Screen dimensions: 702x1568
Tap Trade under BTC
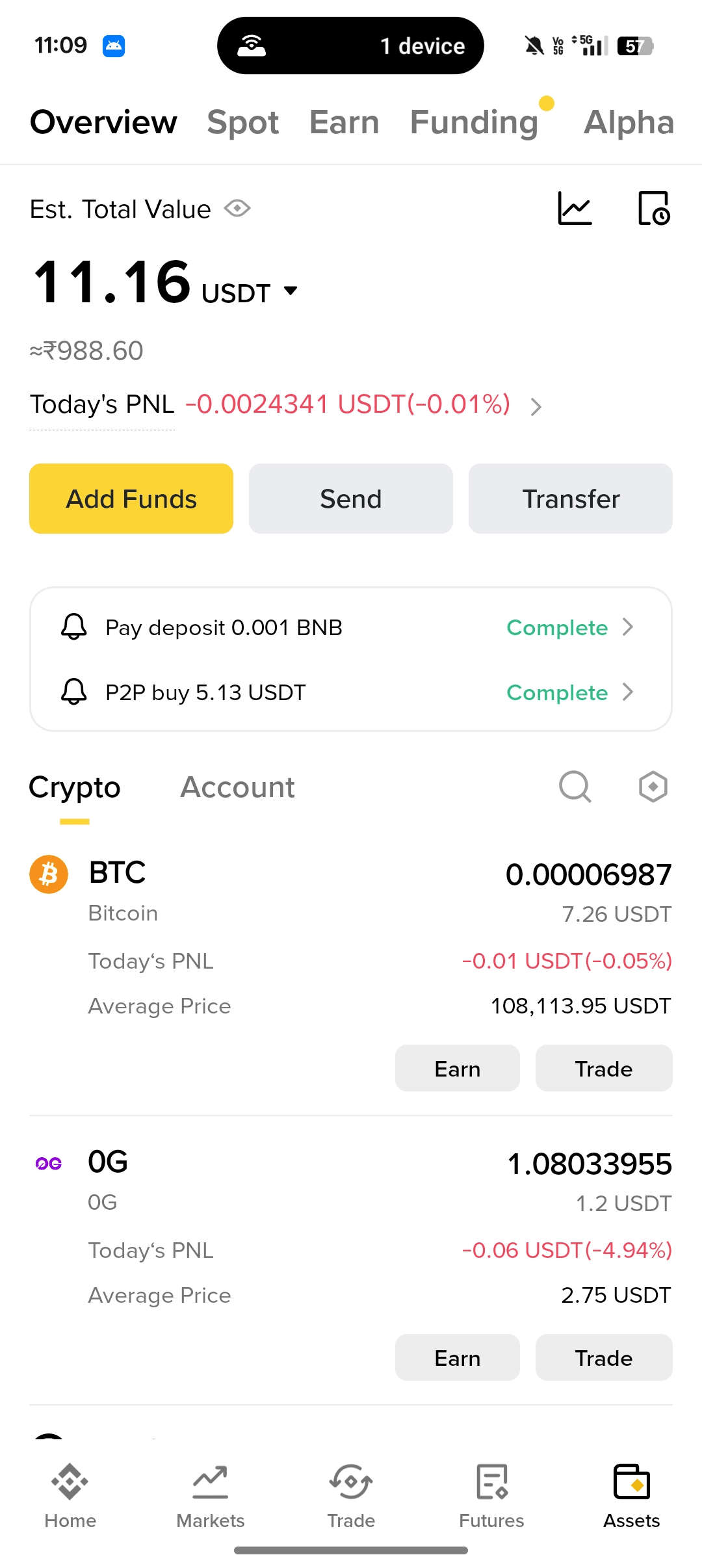(604, 1068)
